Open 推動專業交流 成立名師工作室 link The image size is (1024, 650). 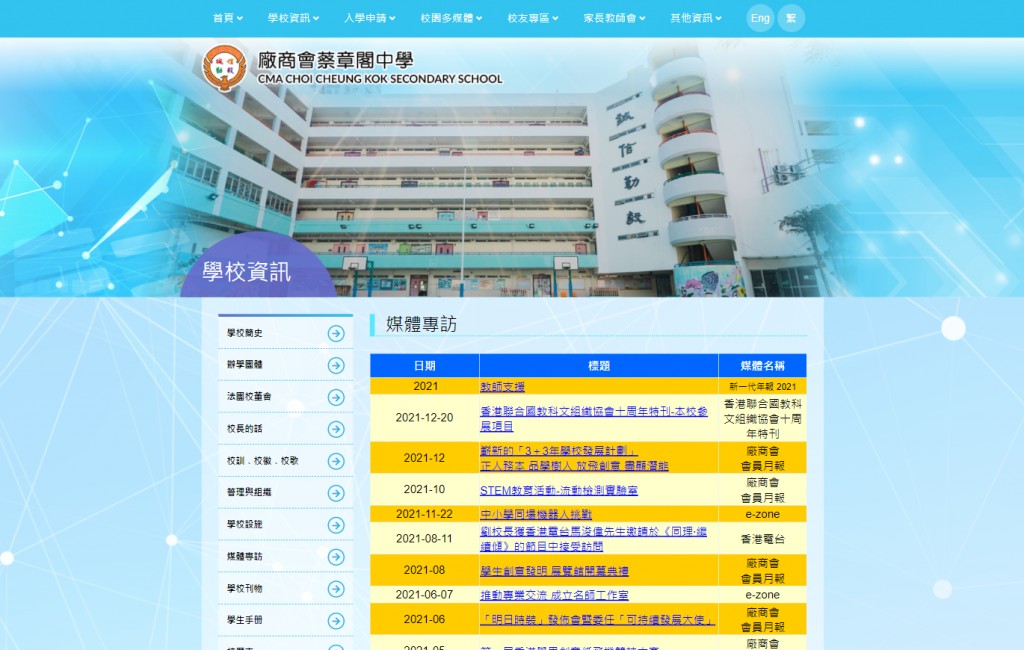click(x=554, y=595)
